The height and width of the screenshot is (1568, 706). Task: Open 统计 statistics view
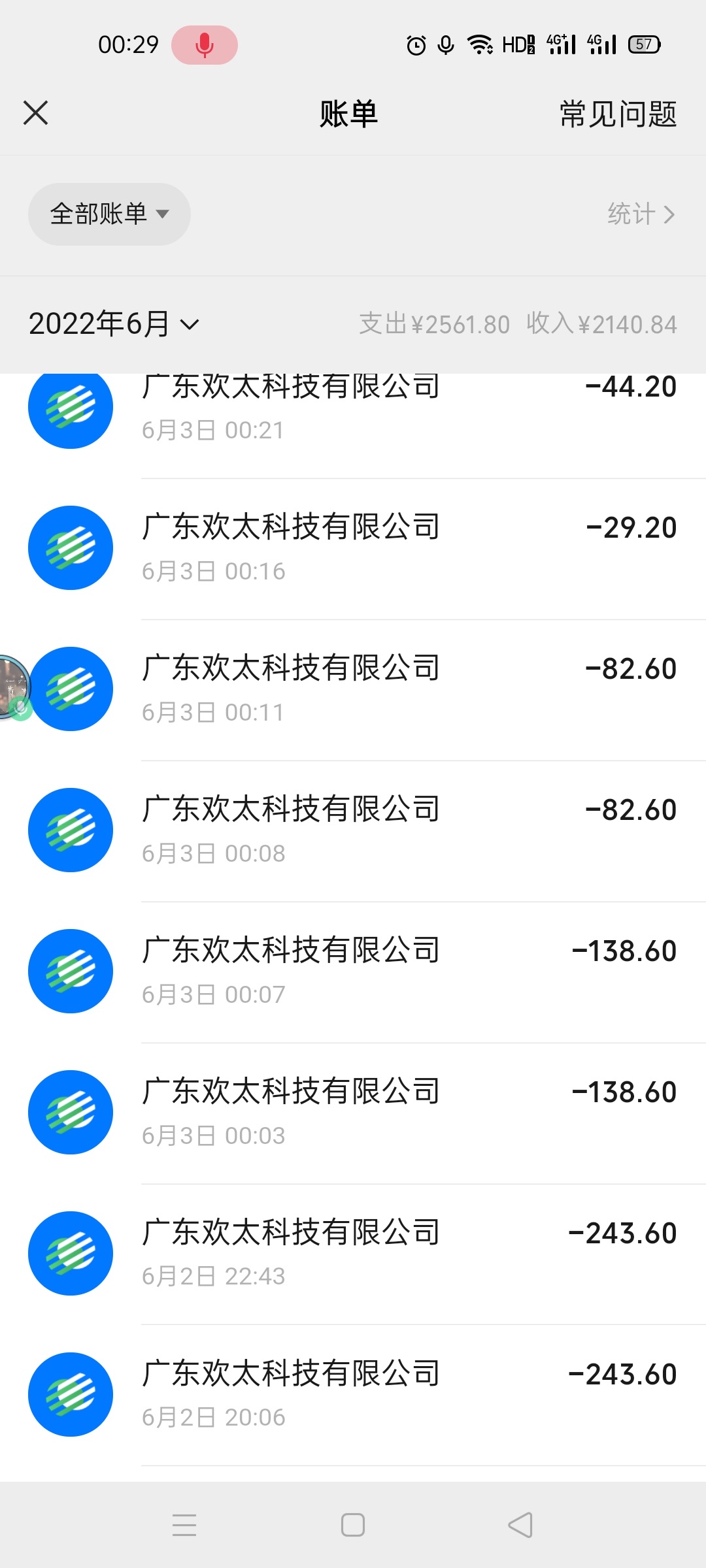coord(641,214)
